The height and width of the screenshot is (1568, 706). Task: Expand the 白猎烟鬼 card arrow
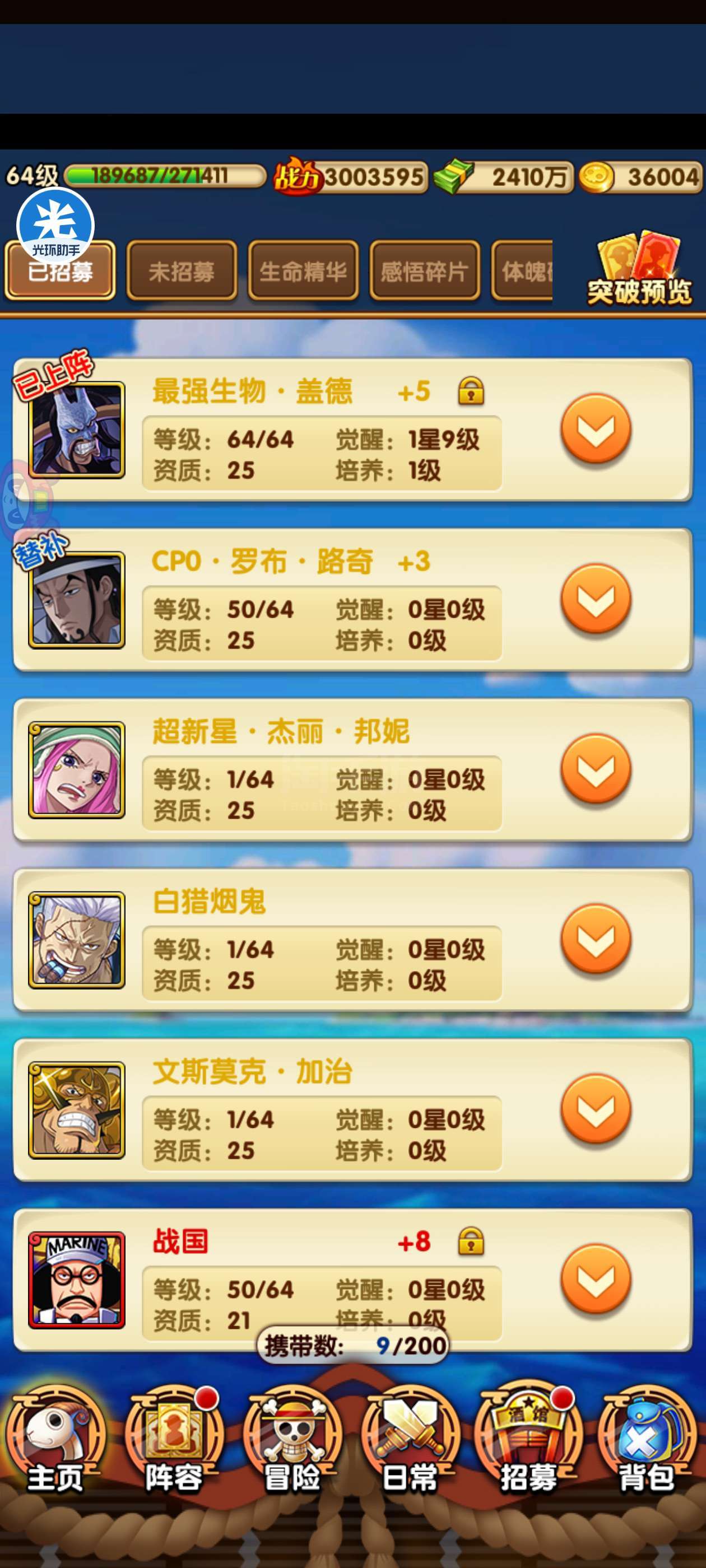596,939
